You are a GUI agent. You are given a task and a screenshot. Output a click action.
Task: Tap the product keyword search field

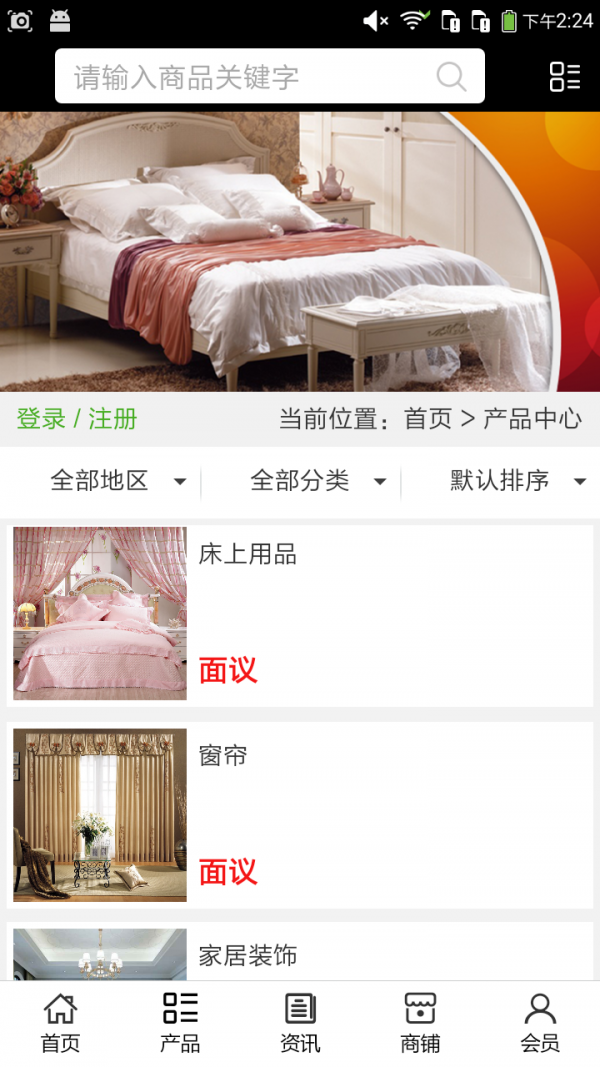[x=250, y=77]
